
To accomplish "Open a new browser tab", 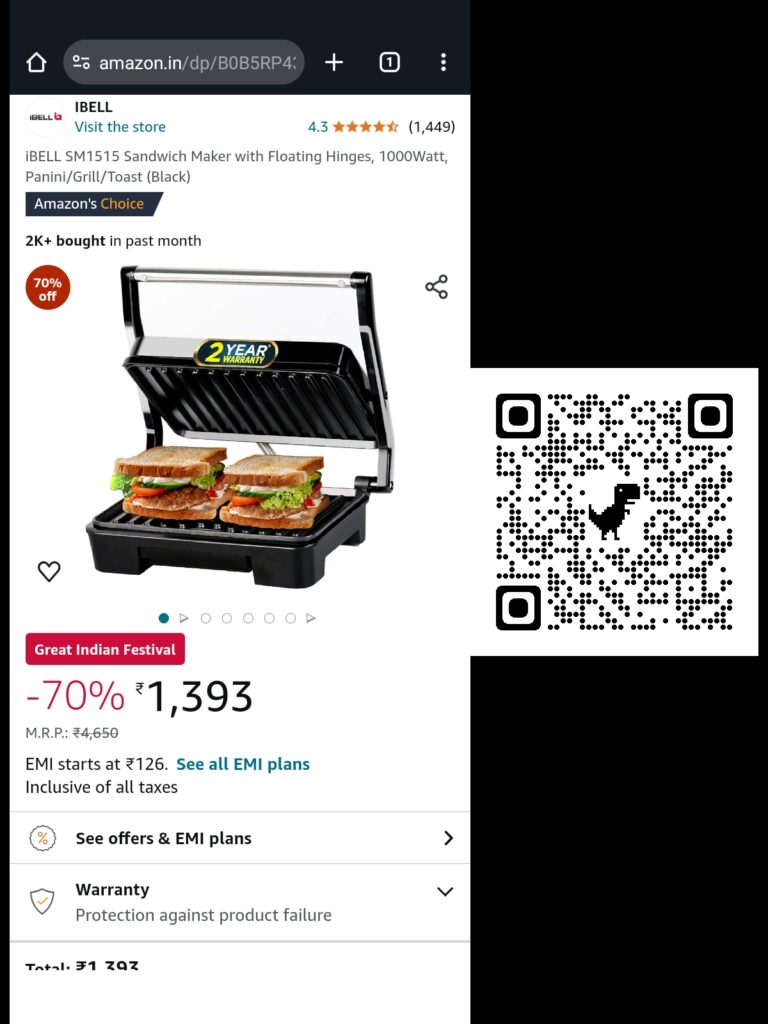I will (x=334, y=63).
